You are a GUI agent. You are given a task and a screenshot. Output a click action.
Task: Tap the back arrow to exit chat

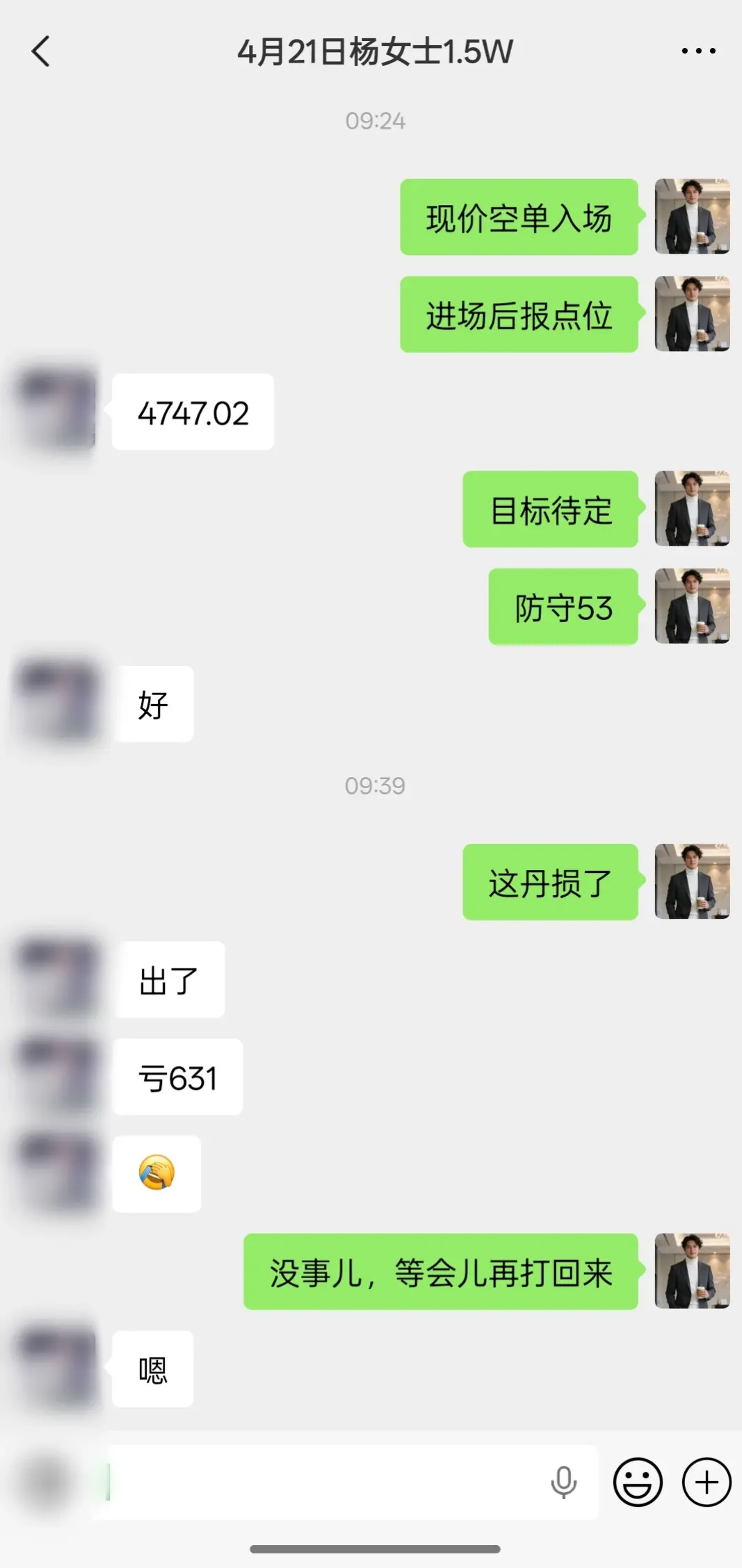point(41,51)
